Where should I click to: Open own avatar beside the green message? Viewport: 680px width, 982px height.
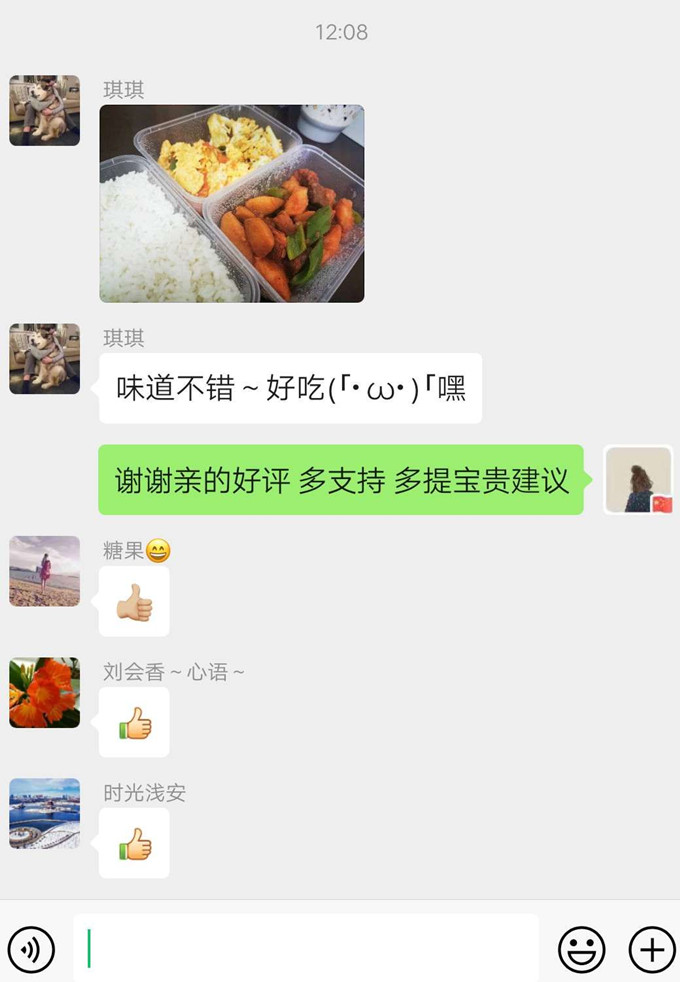(x=638, y=480)
